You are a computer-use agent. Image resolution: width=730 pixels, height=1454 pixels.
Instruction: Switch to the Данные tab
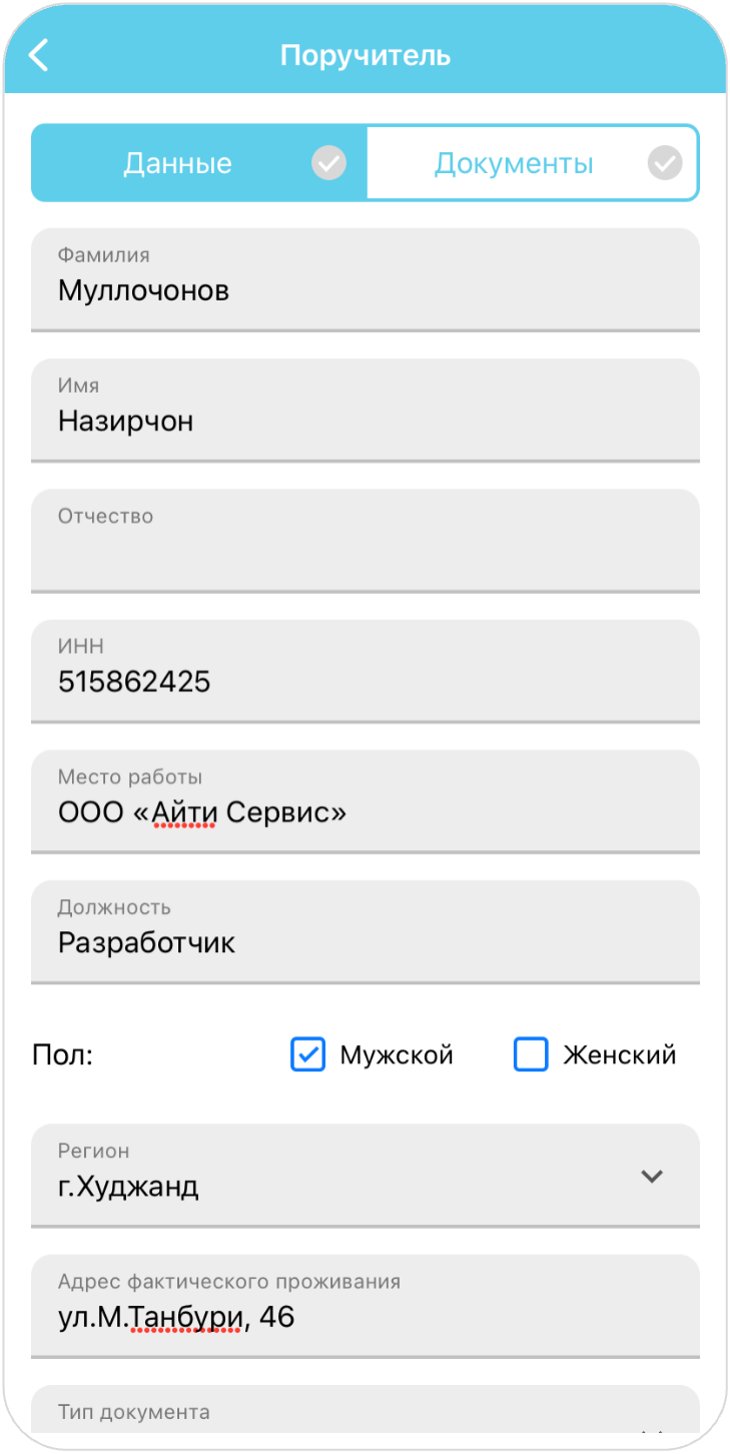click(x=200, y=163)
